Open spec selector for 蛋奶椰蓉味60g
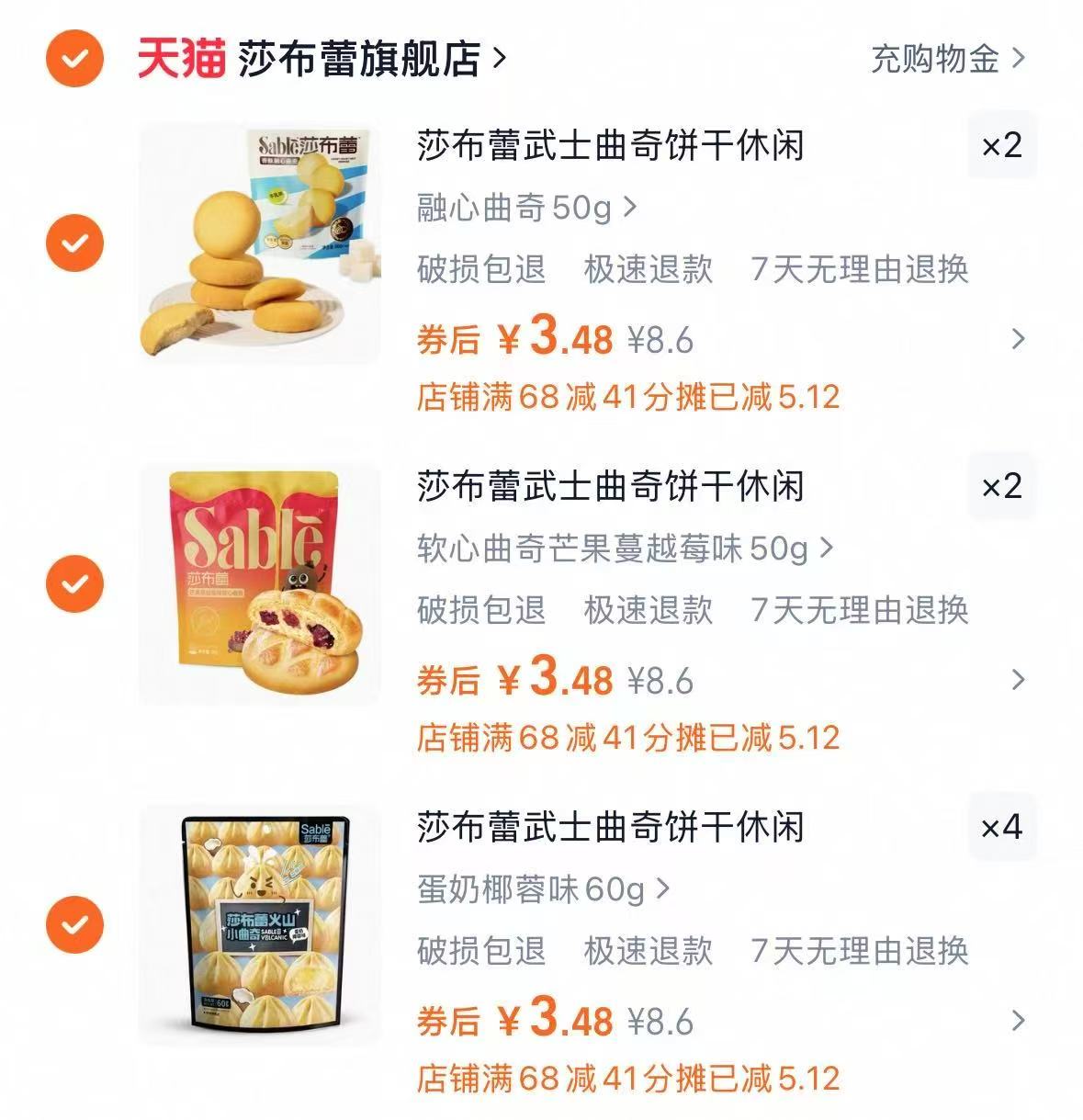 (x=542, y=889)
